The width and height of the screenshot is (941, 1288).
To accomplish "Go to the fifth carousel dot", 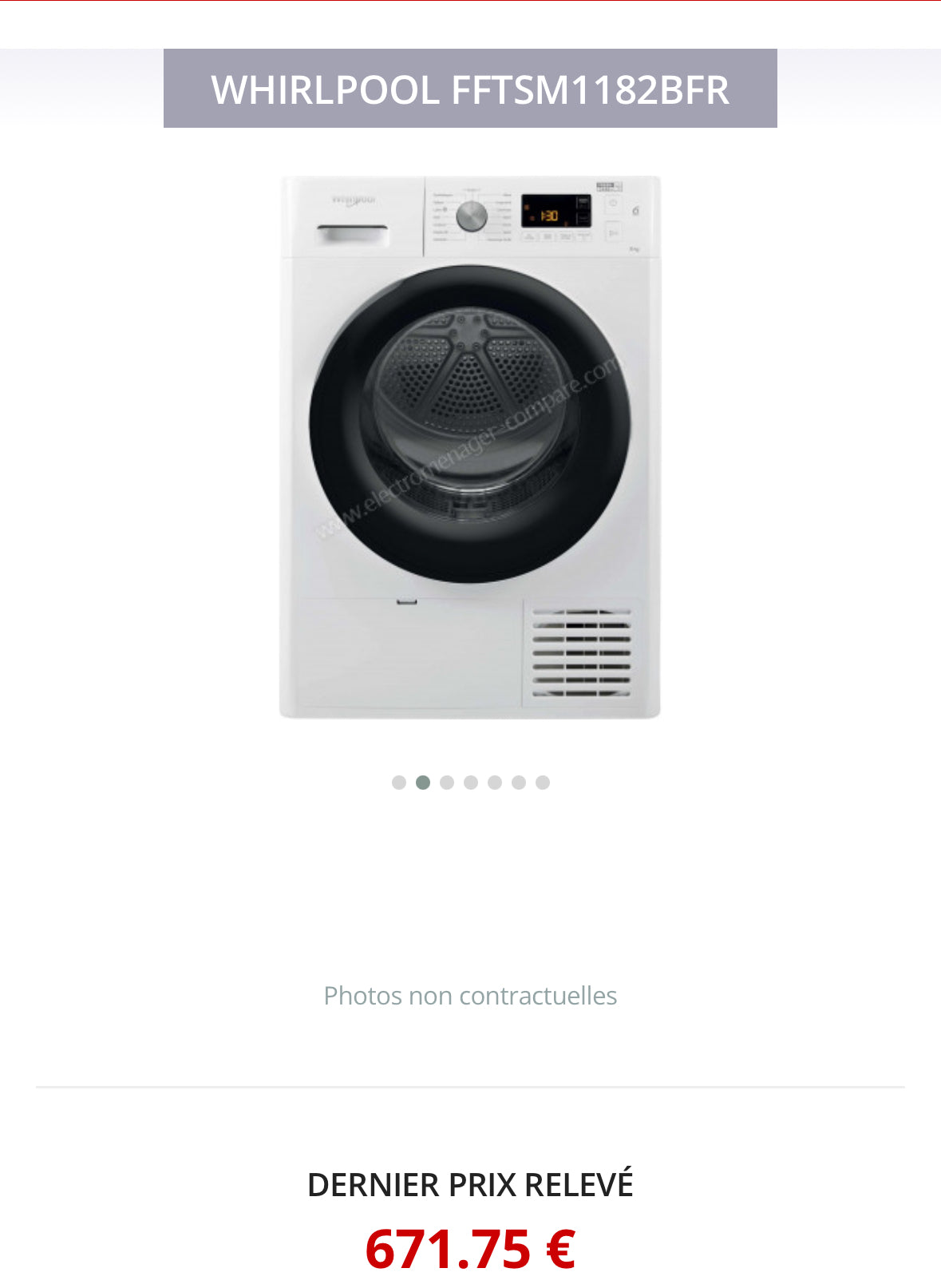I will tap(495, 783).
